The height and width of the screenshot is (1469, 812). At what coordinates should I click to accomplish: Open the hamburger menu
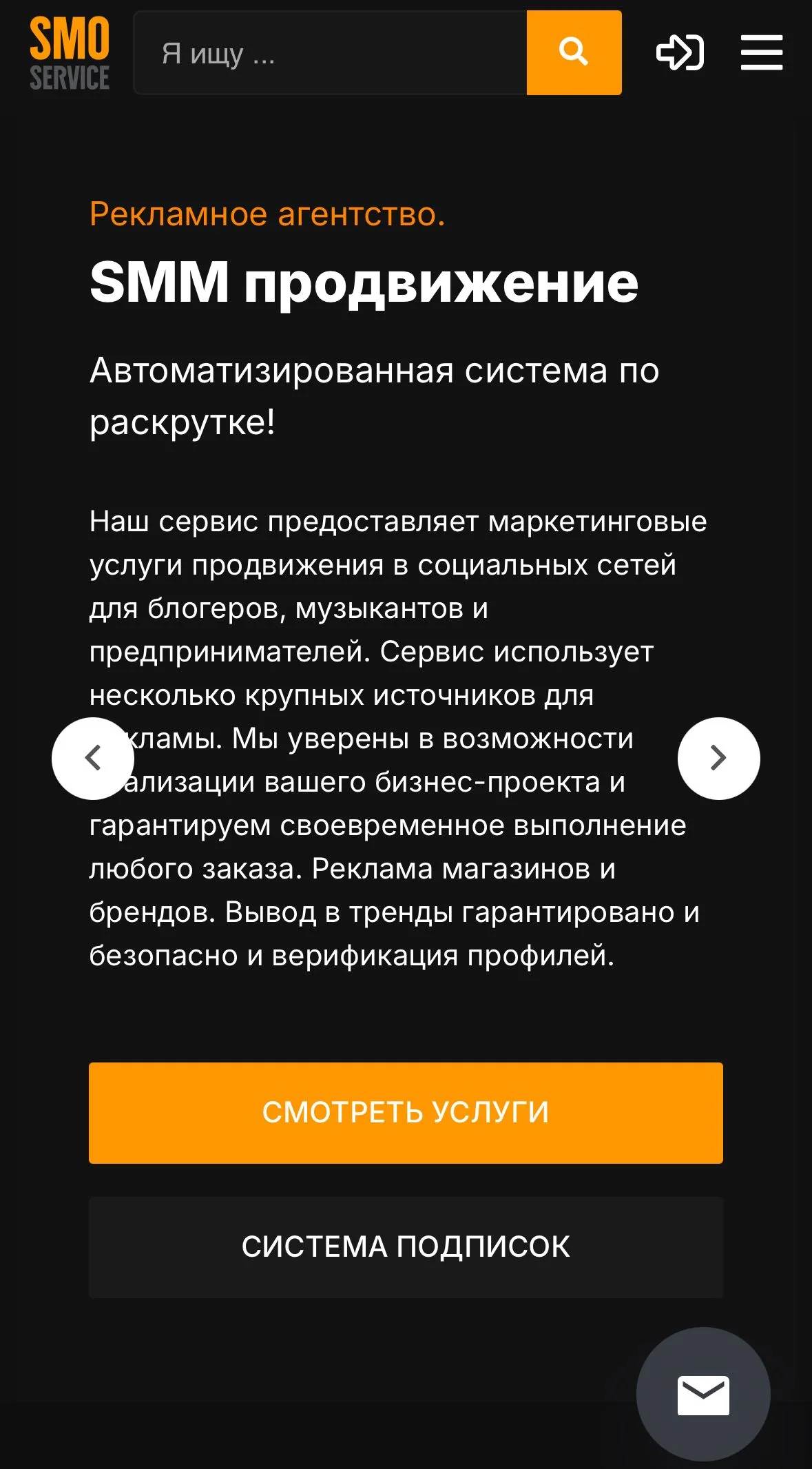click(x=762, y=52)
